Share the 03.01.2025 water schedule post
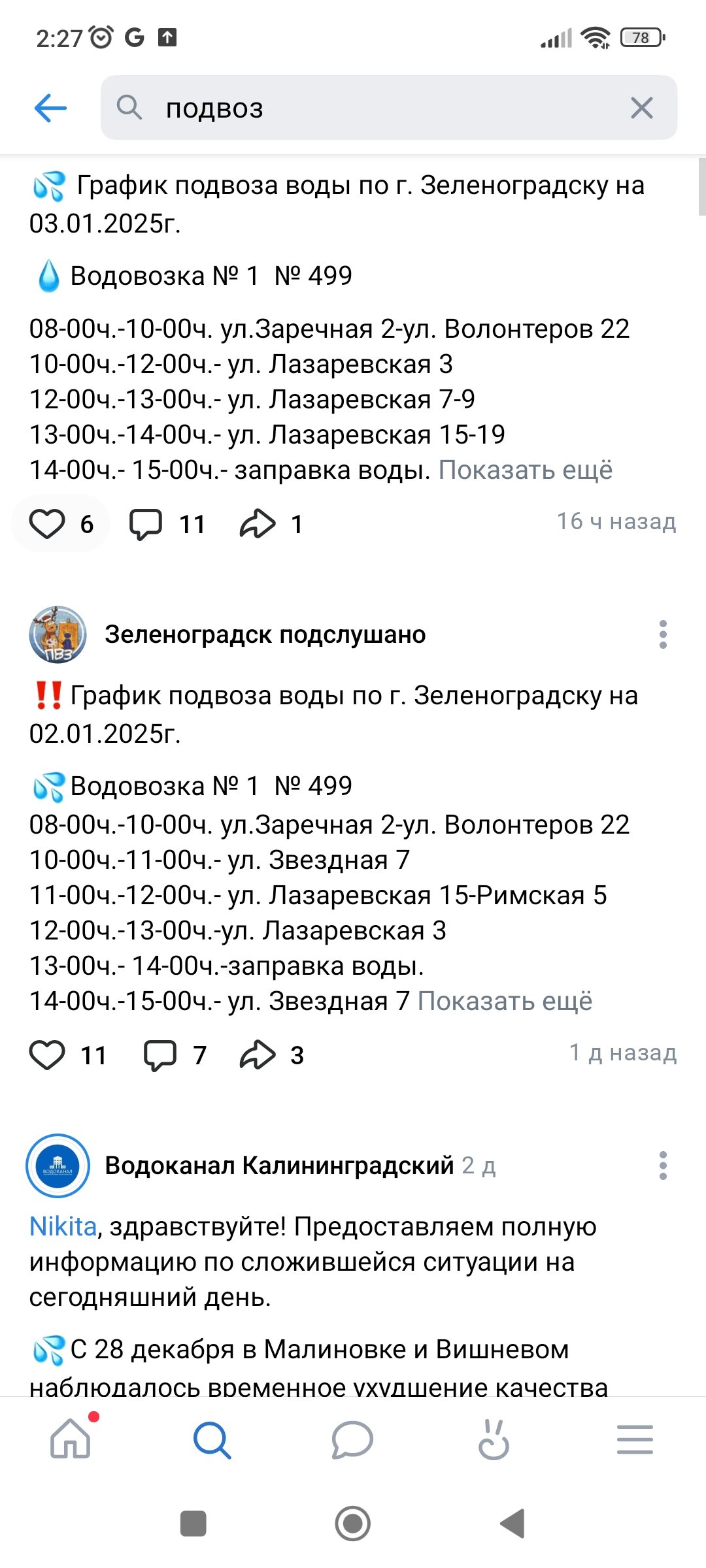 [258, 524]
